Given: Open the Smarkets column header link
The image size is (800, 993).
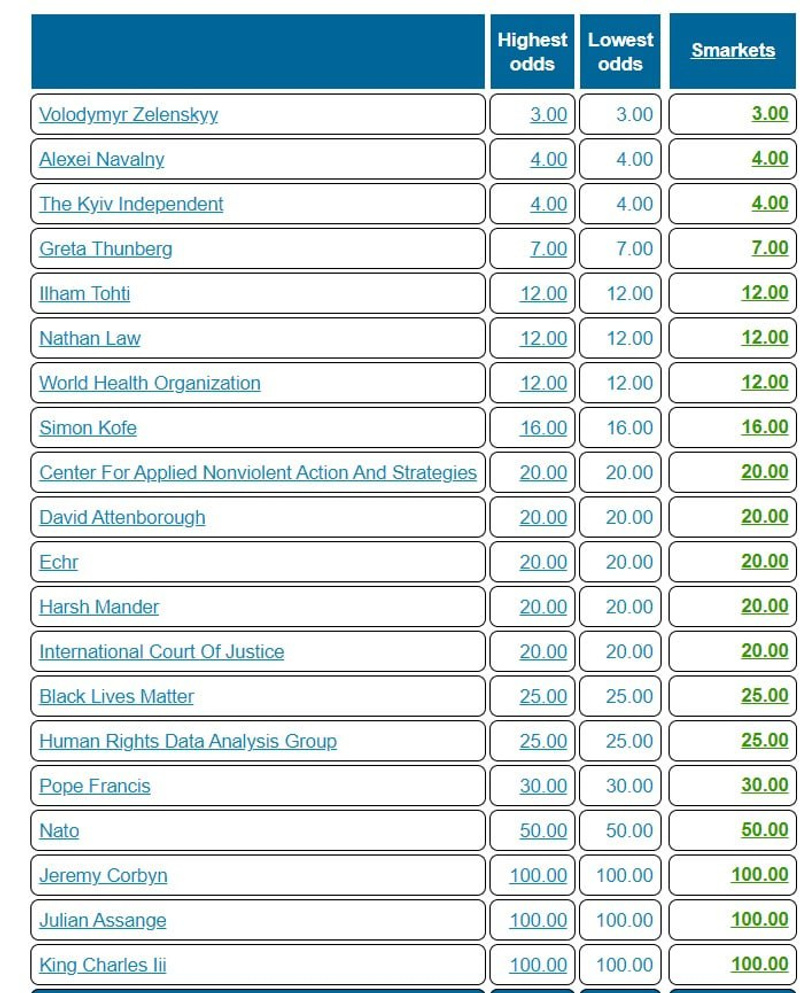Looking at the screenshot, I should click(732, 50).
